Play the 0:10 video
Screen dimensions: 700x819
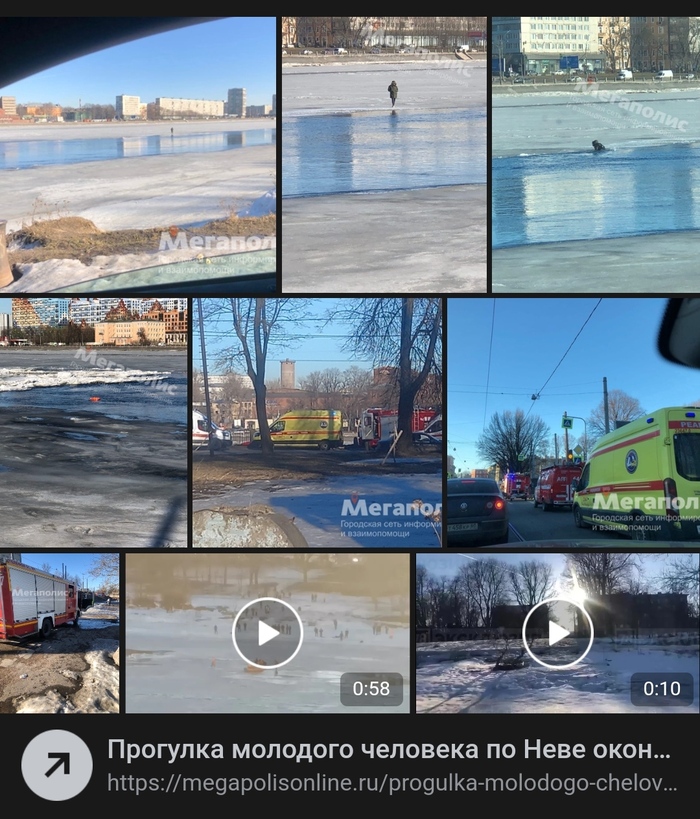pos(558,633)
